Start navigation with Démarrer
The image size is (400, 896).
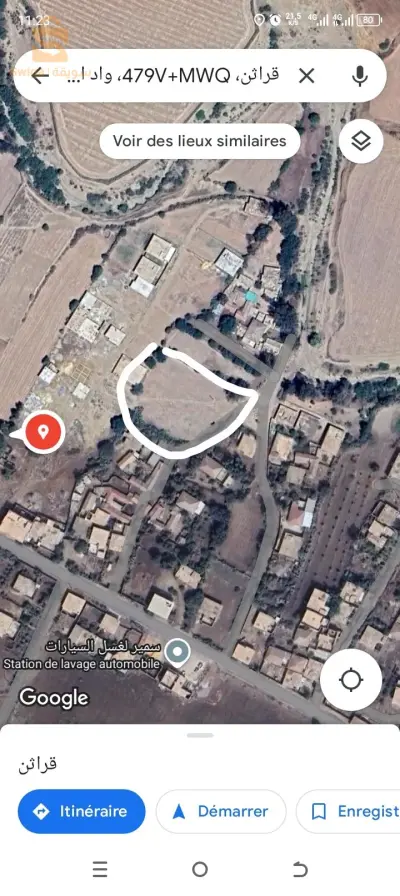point(221,811)
